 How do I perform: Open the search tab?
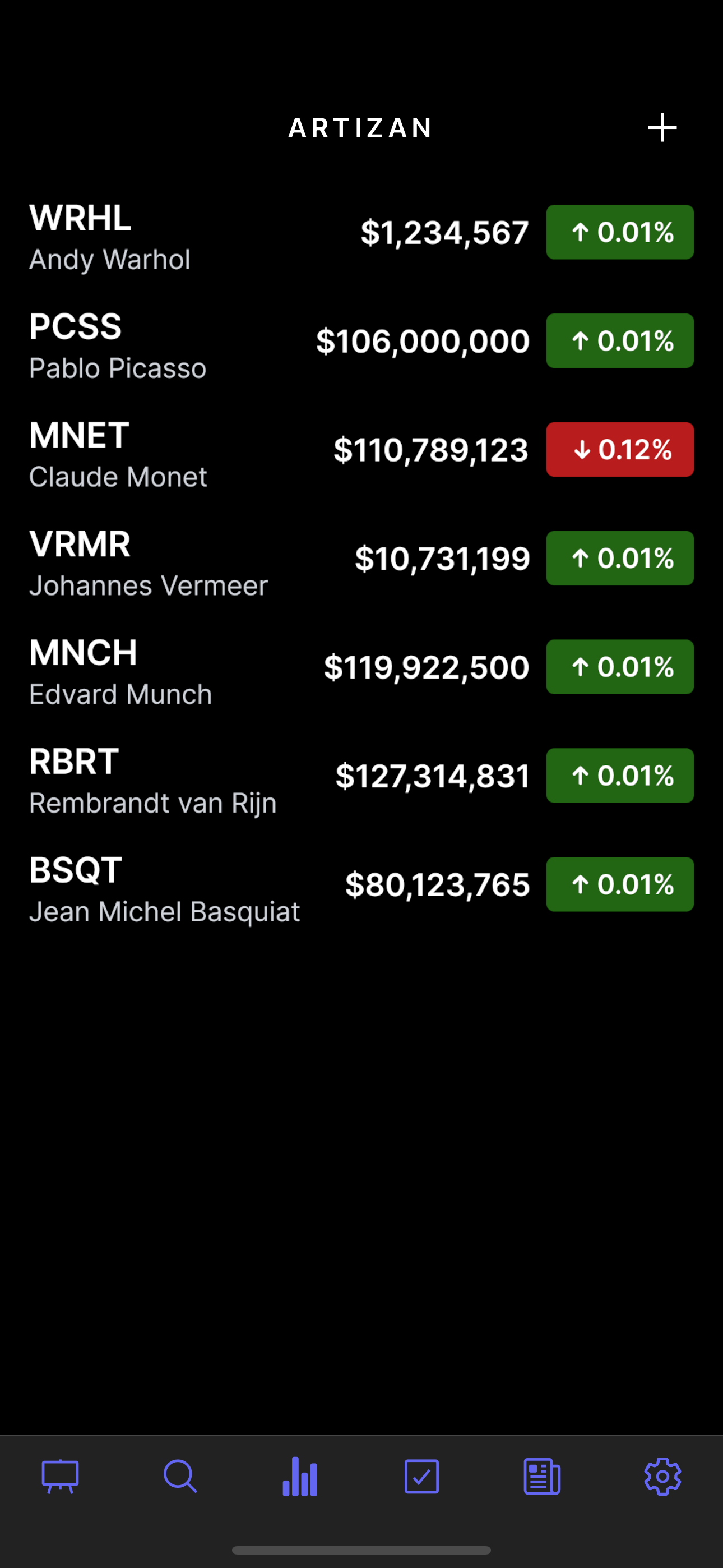click(x=180, y=1477)
